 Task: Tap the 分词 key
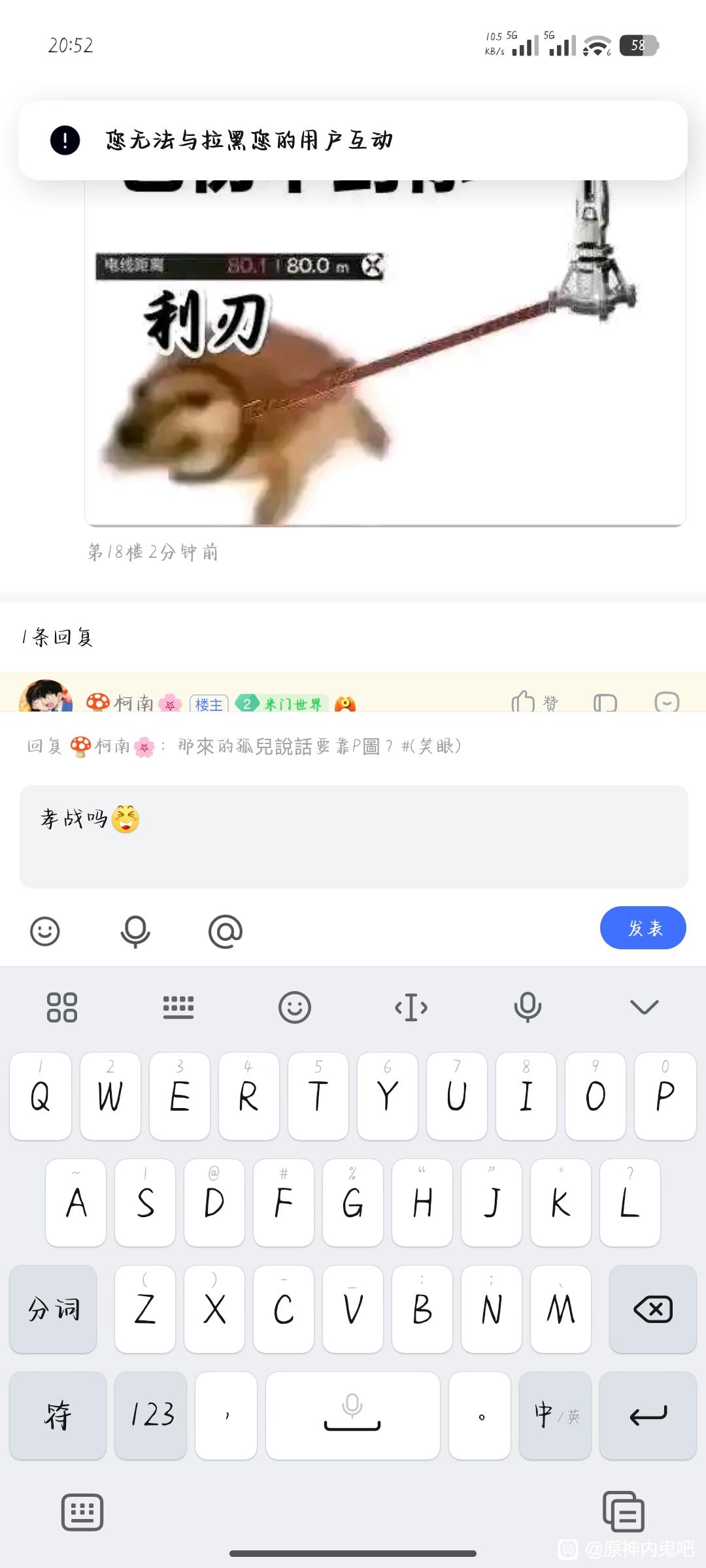tap(54, 1309)
